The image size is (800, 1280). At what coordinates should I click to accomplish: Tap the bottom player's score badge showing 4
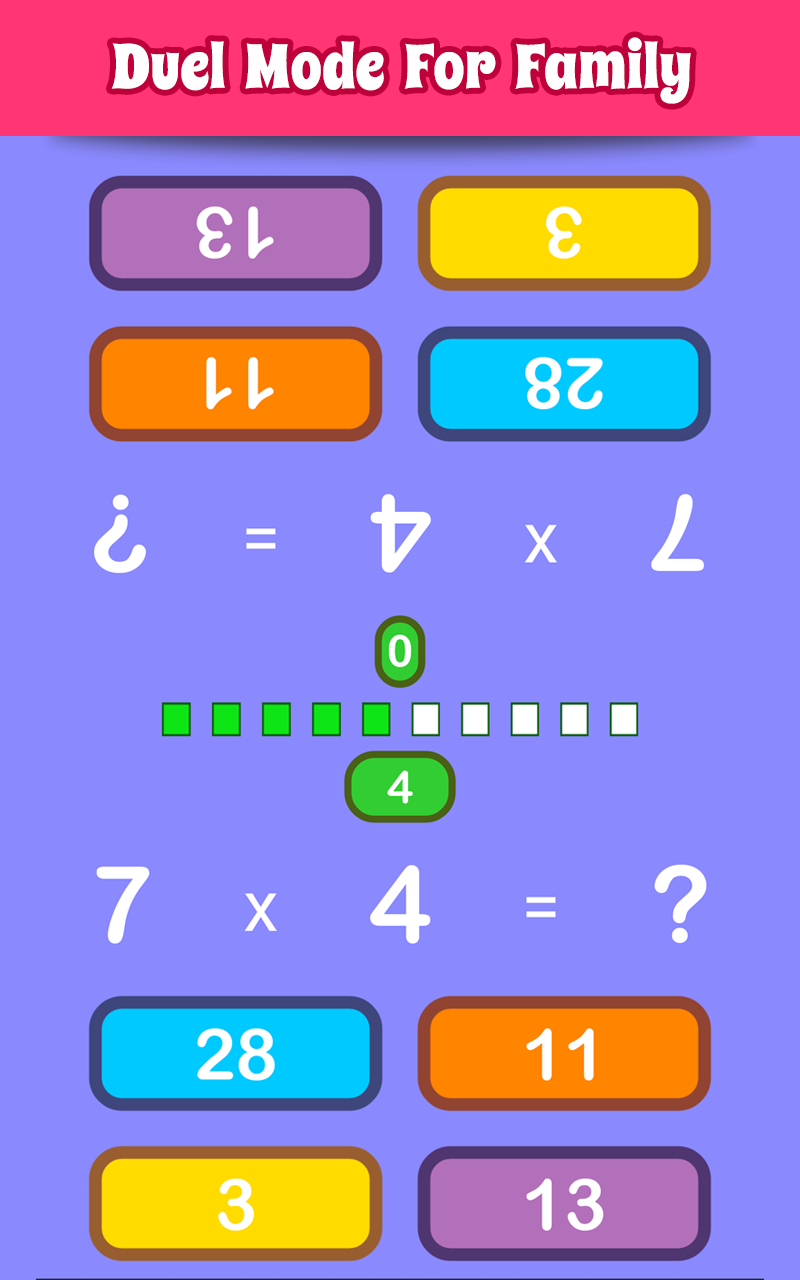(398, 788)
